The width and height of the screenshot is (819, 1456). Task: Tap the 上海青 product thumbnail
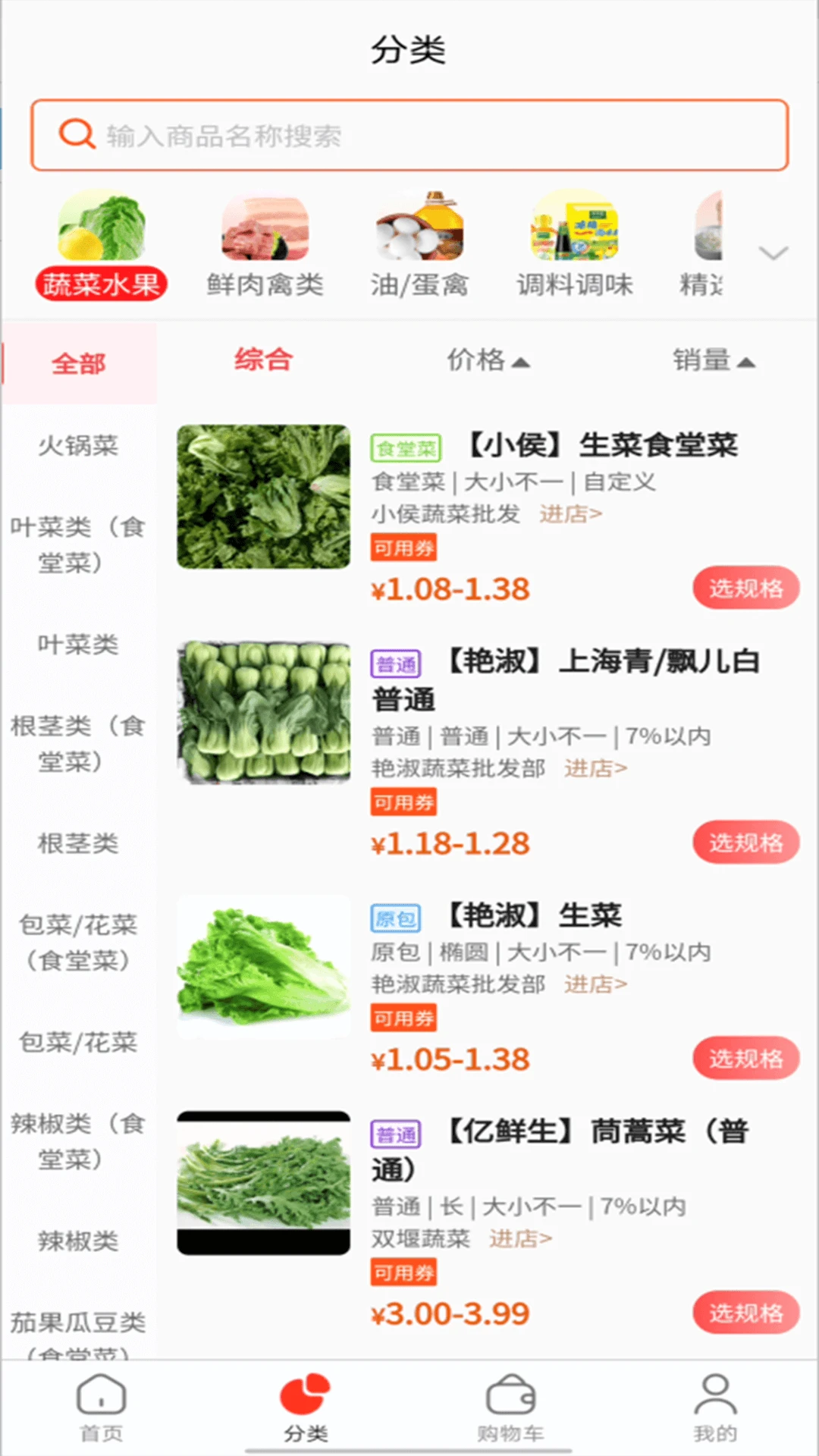pyautogui.click(x=263, y=711)
